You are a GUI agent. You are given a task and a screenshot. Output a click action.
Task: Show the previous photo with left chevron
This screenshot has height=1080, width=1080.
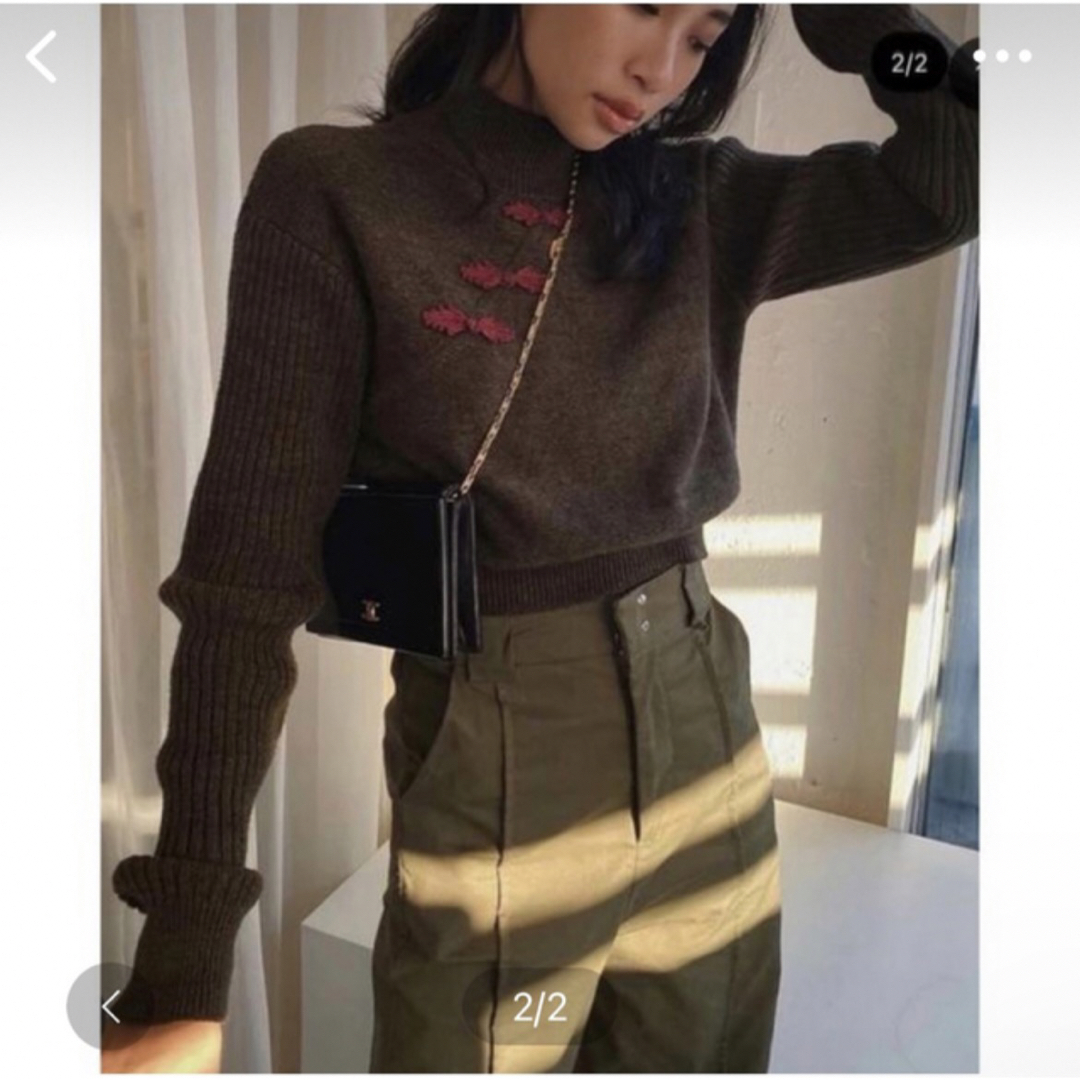click(x=110, y=1006)
